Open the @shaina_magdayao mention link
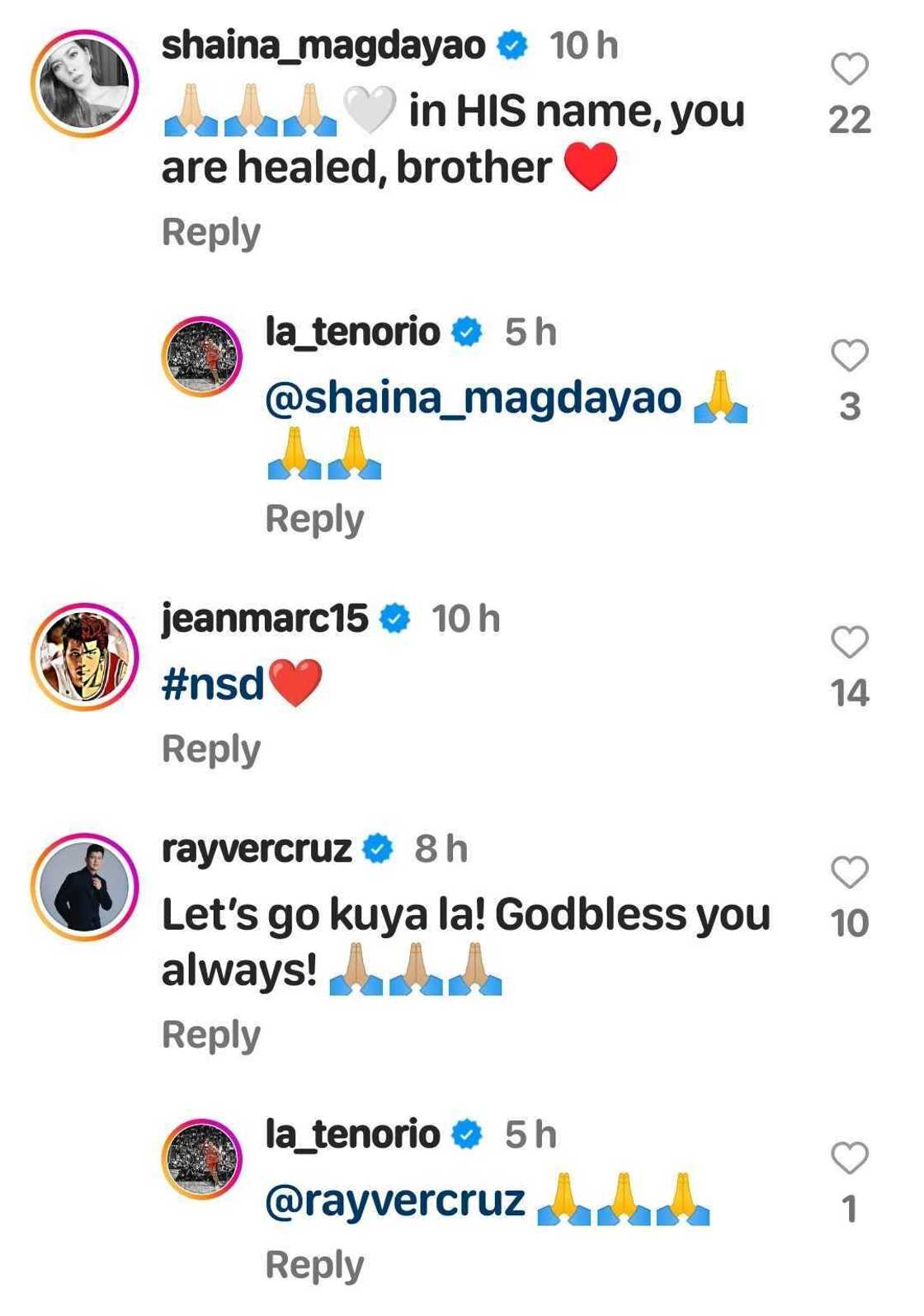This screenshot has height=1316, width=924. tap(473, 398)
